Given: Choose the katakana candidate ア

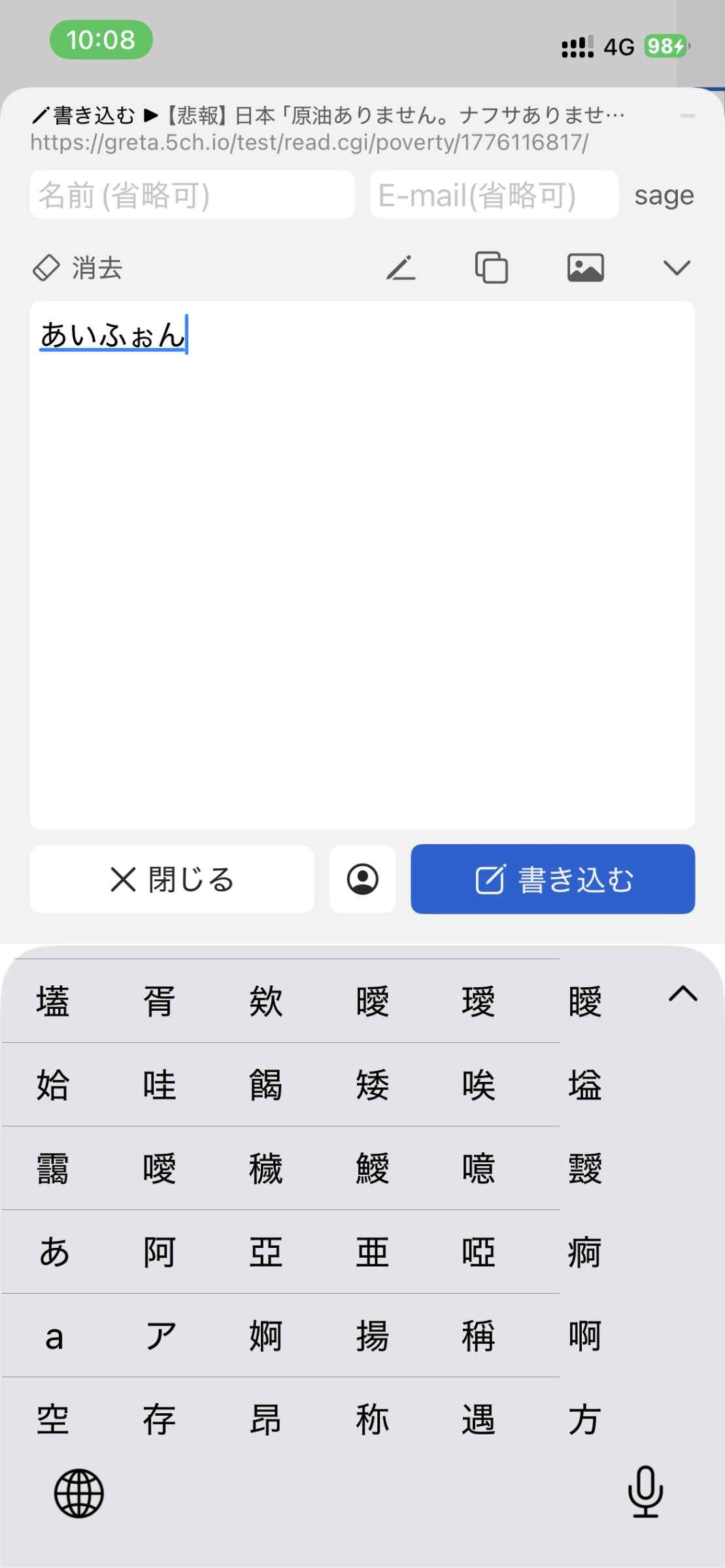Looking at the screenshot, I should click(x=160, y=1335).
